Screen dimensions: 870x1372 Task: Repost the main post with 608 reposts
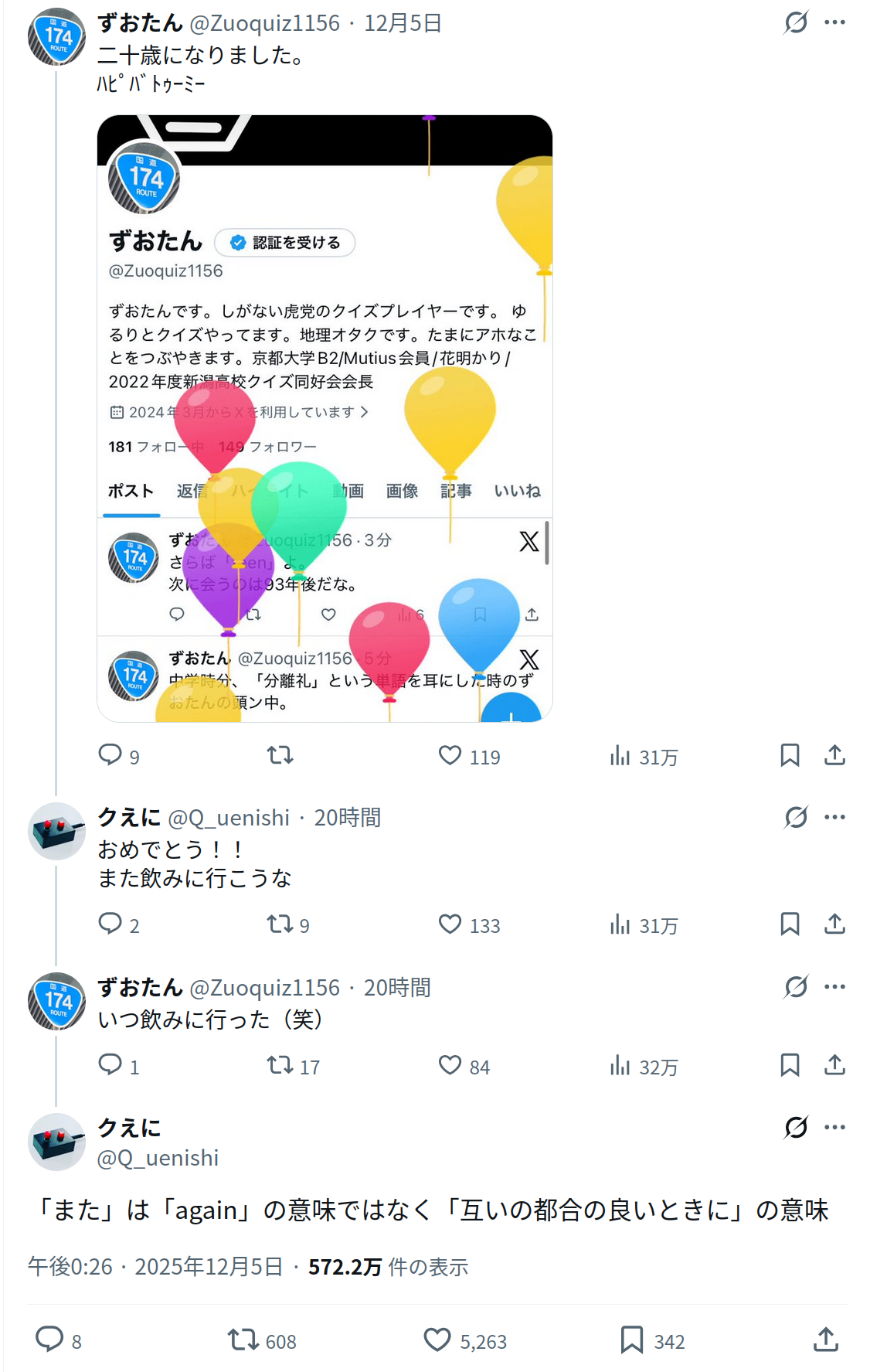[243, 1340]
